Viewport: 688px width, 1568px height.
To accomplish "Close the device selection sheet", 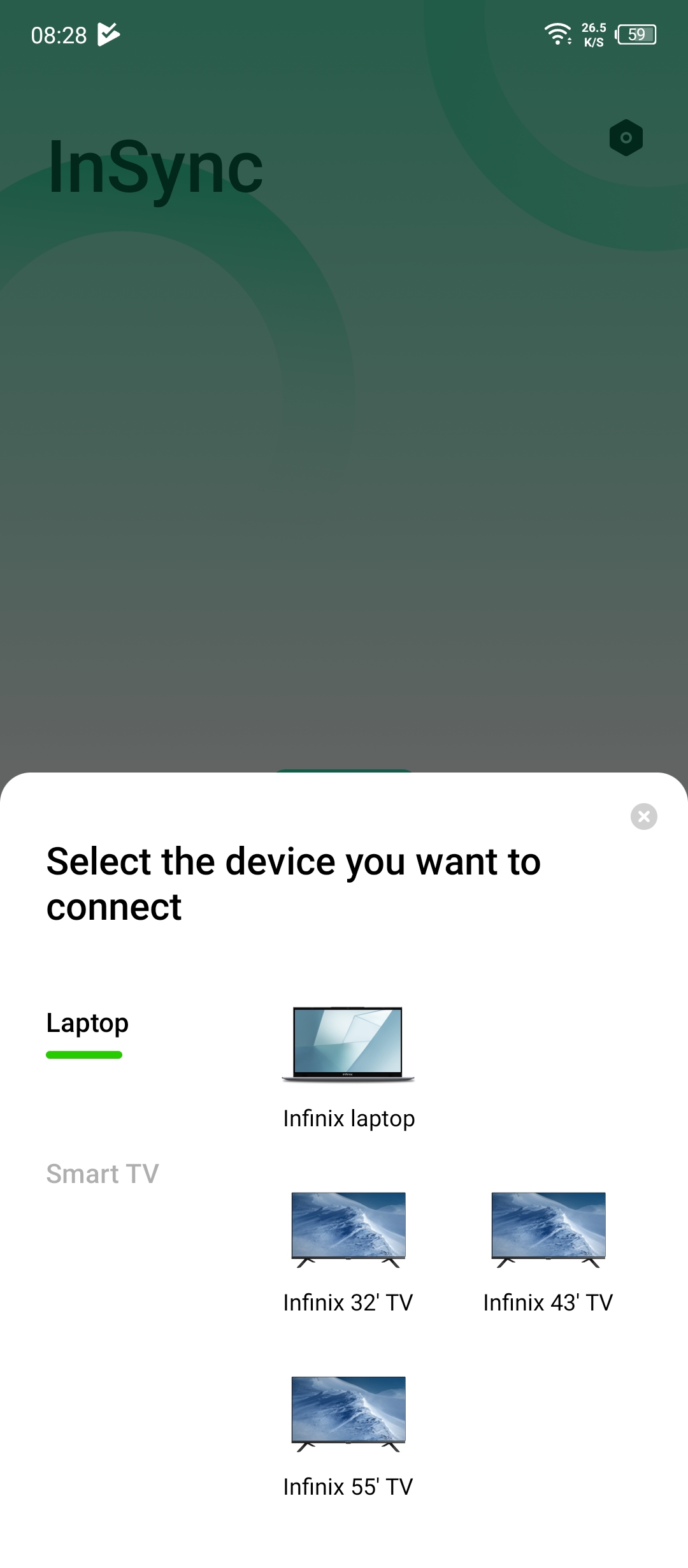I will 643,816.
